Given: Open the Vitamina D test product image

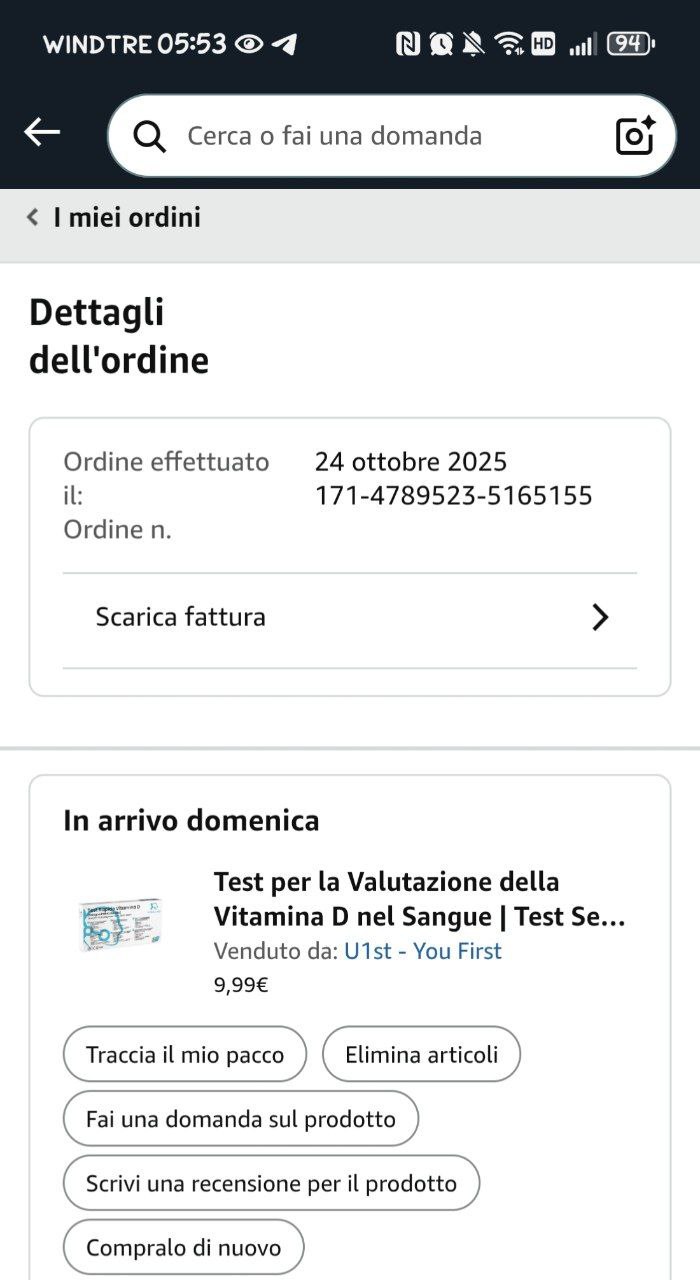Looking at the screenshot, I should pos(121,924).
